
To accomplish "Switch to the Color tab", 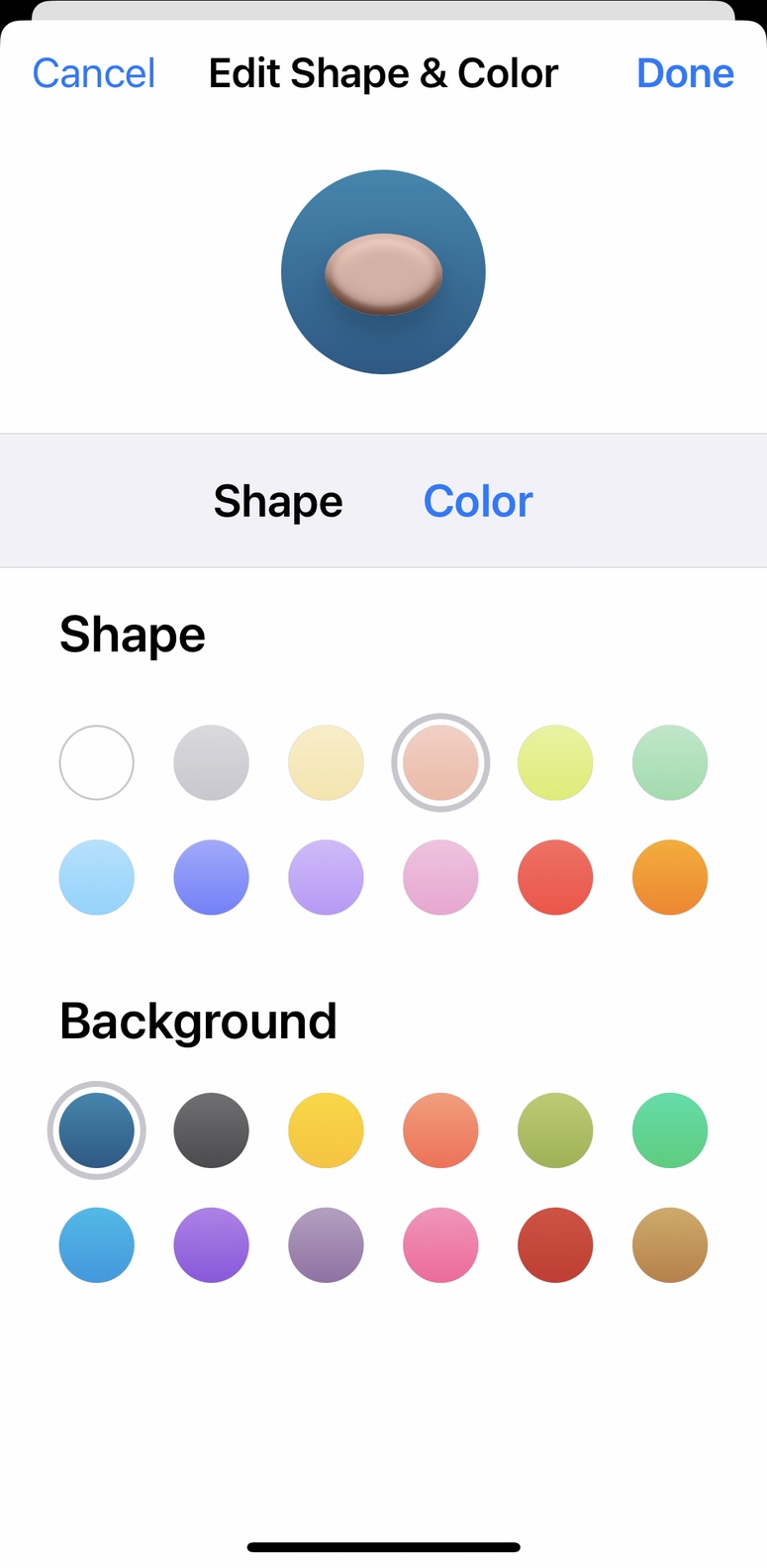I will click(x=478, y=501).
